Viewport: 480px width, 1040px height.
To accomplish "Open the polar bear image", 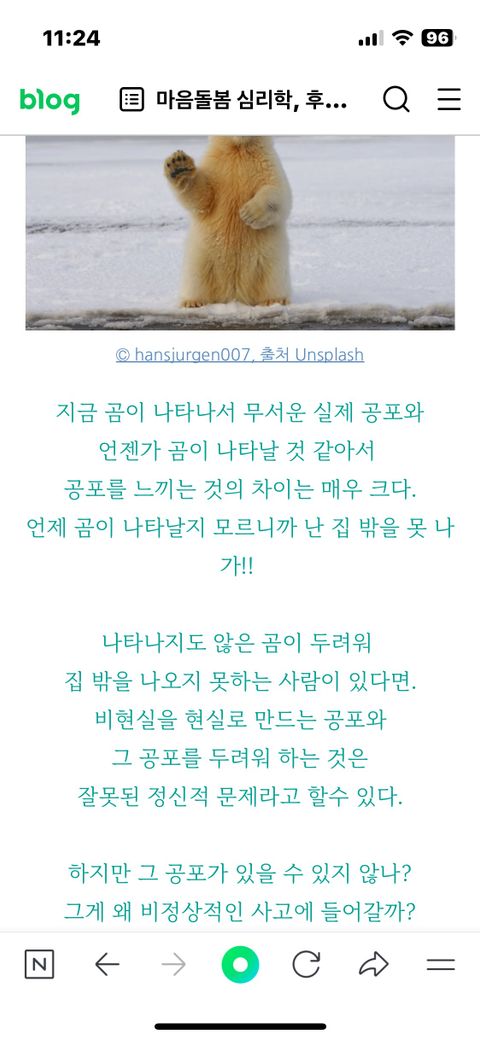I will pyautogui.click(x=240, y=233).
